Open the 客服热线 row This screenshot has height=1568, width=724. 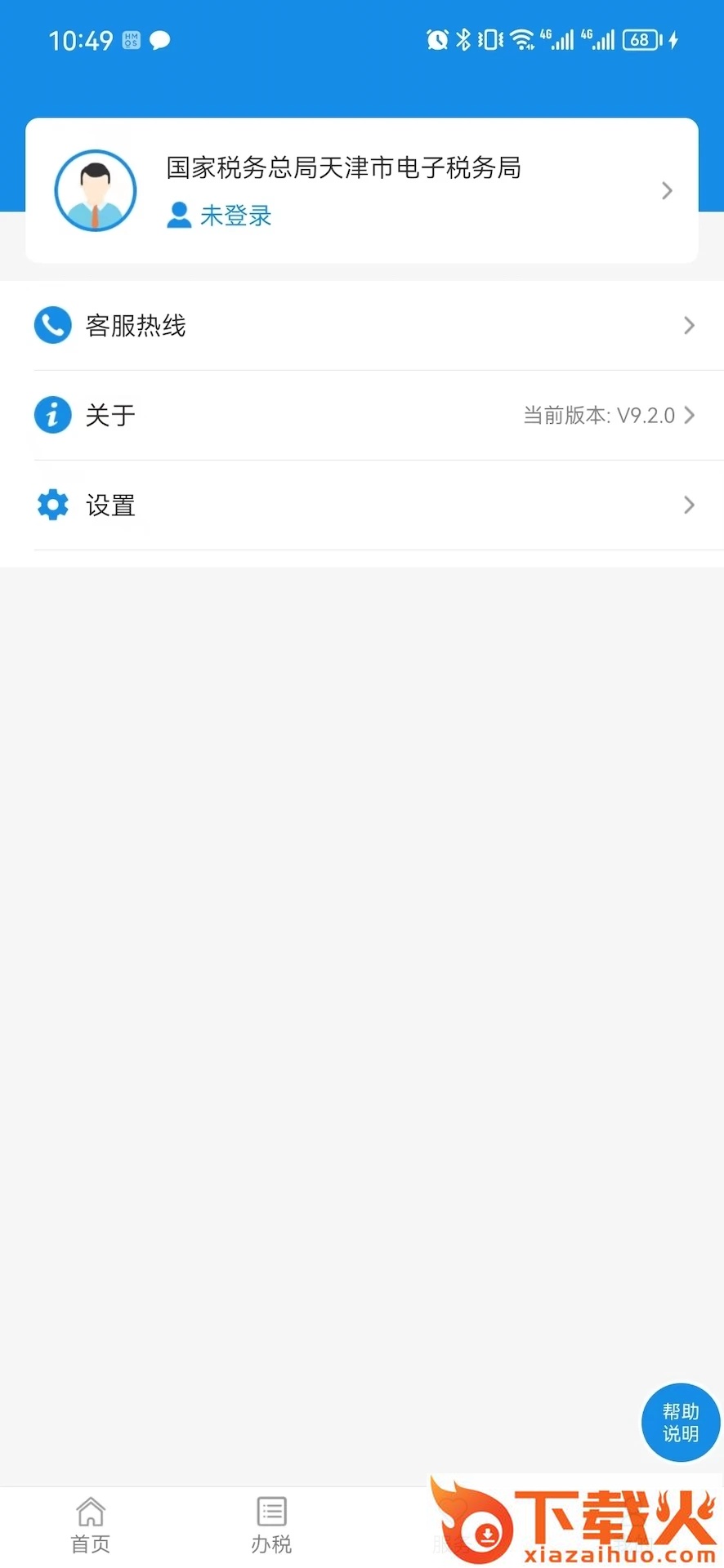[x=361, y=326]
